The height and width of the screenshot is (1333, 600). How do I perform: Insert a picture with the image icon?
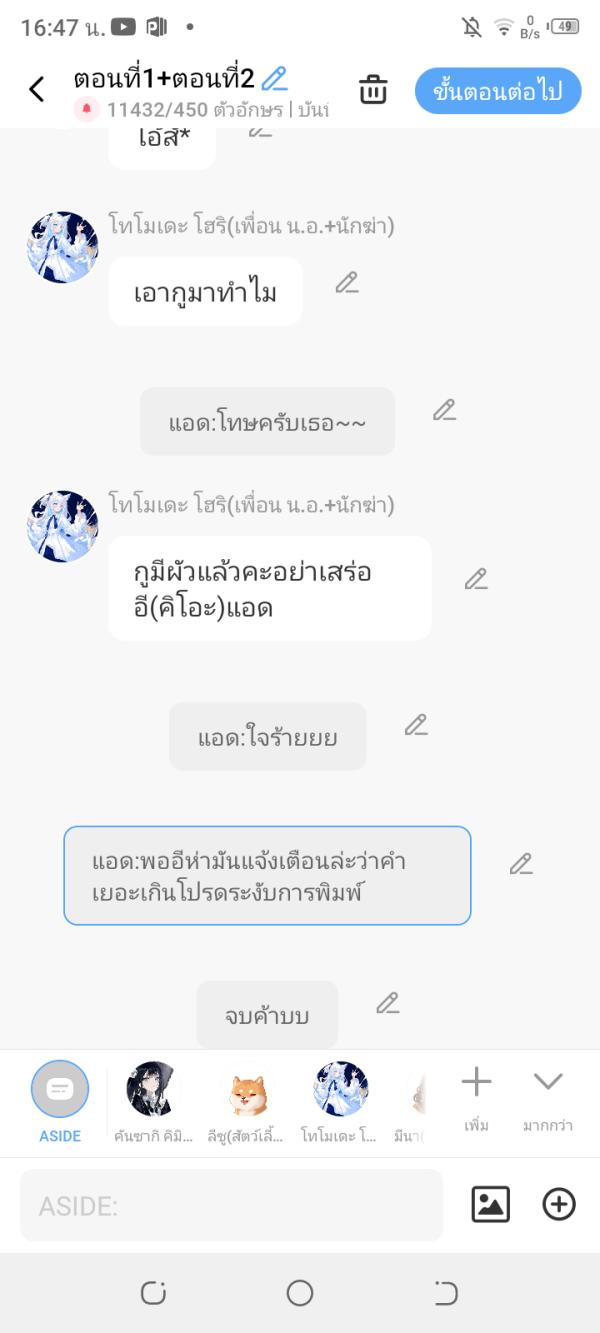(490, 1205)
